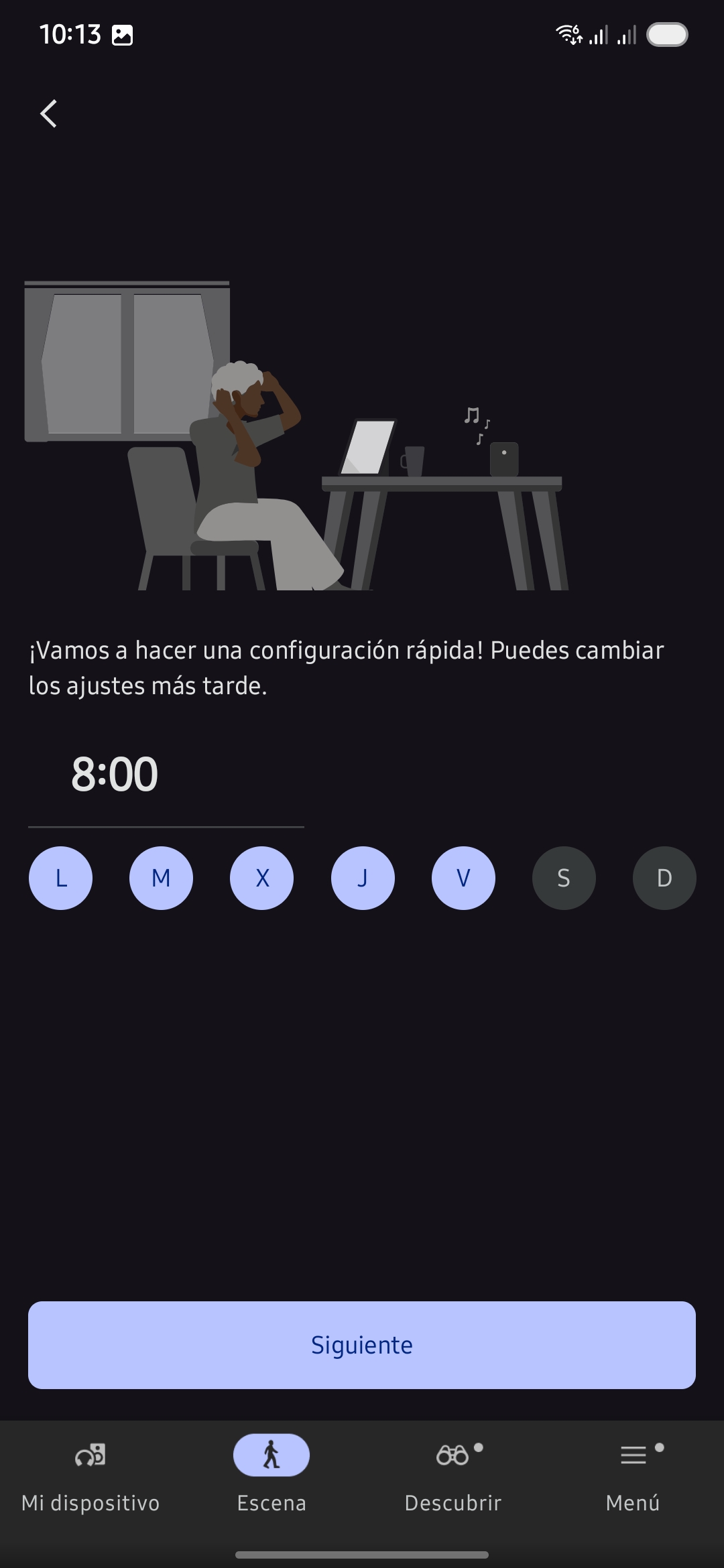Change the 8:00 time setting
The image size is (724, 1568).
pyautogui.click(x=115, y=775)
